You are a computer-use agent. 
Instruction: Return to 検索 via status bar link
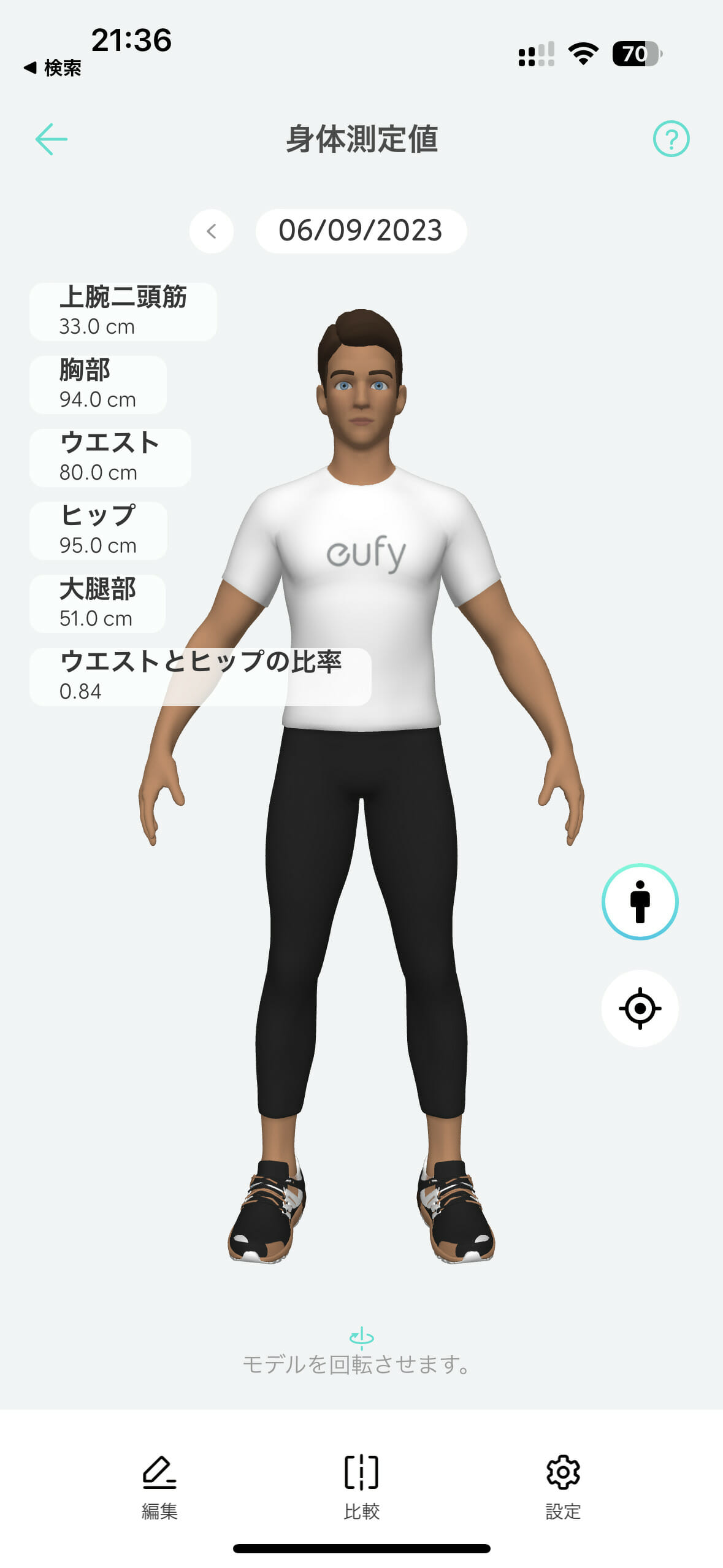tap(53, 68)
